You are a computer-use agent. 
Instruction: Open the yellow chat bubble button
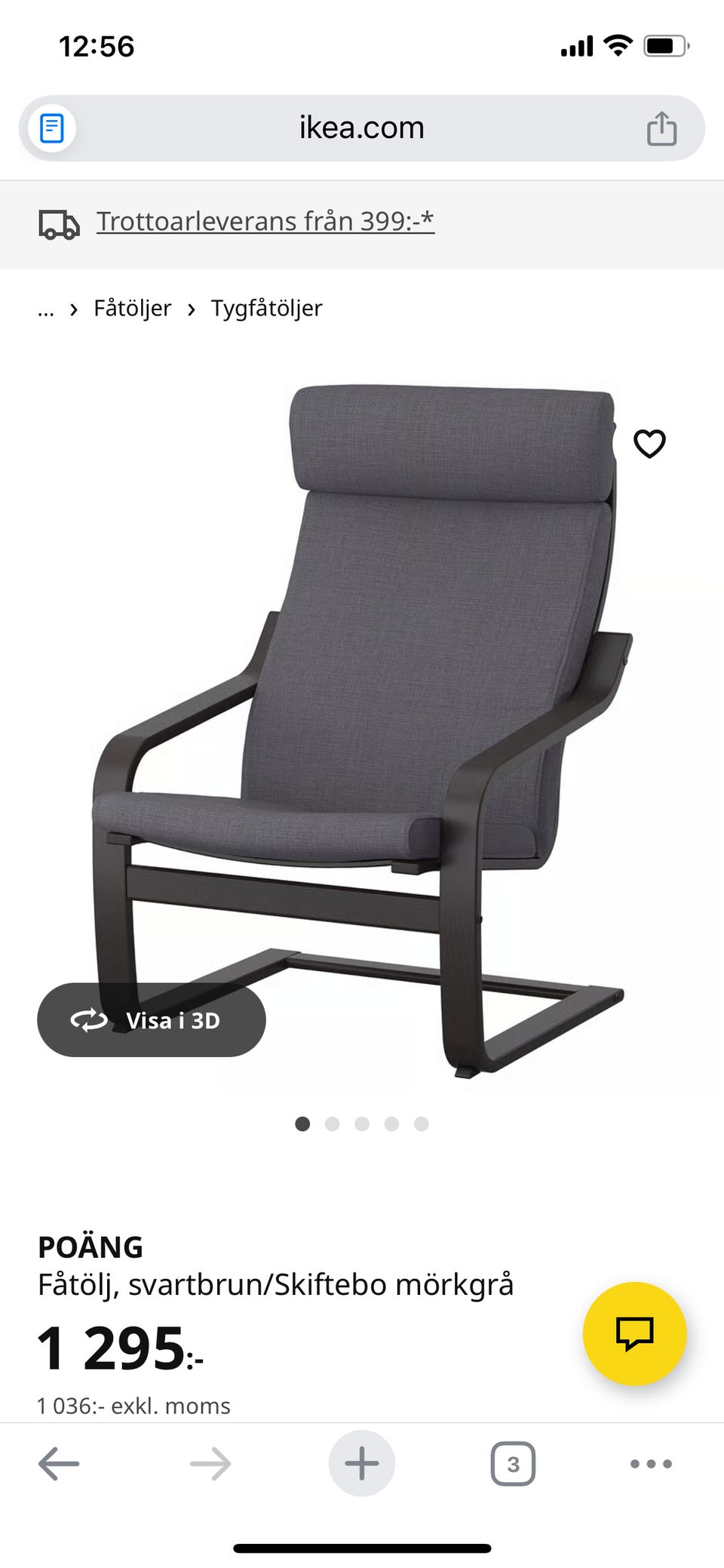click(x=634, y=1333)
